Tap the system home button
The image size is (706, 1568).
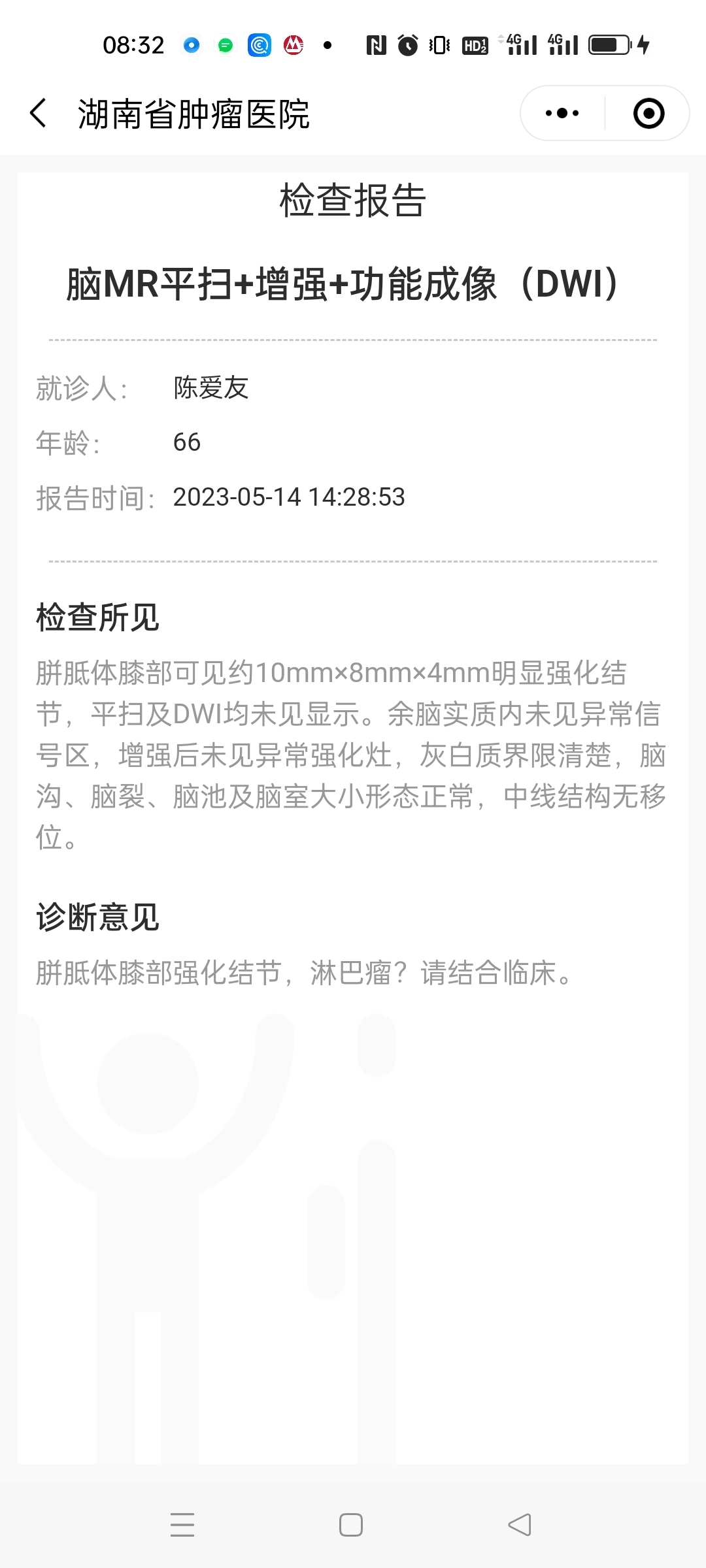(x=351, y=1525)
